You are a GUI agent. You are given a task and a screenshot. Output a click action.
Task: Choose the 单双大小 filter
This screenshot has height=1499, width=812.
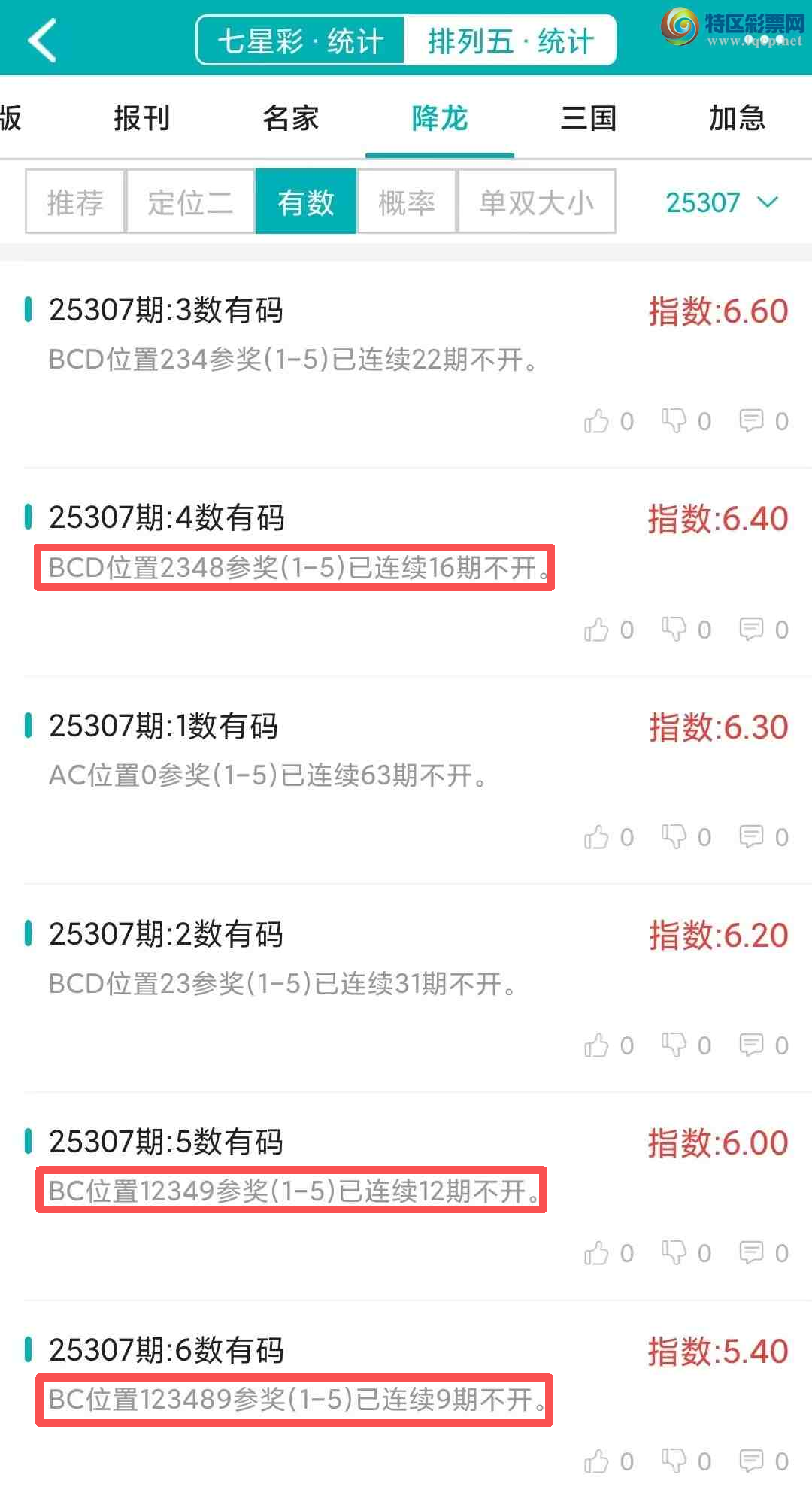536,202
